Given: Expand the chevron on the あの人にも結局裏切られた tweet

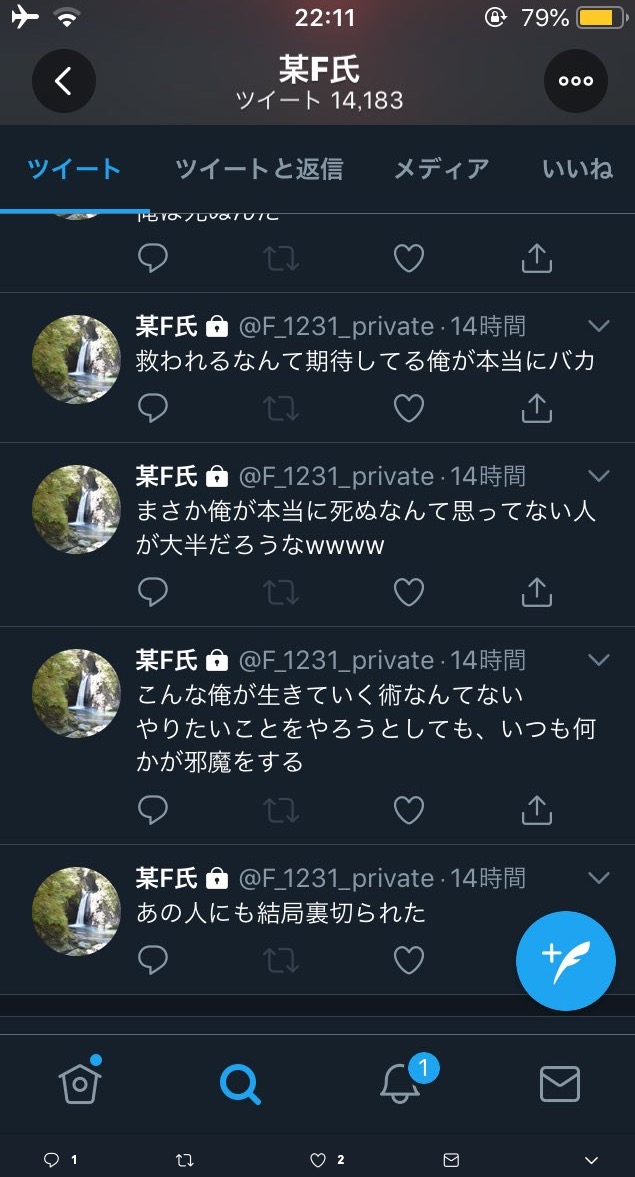Looking at the screenshot, I should coord(598,878).
